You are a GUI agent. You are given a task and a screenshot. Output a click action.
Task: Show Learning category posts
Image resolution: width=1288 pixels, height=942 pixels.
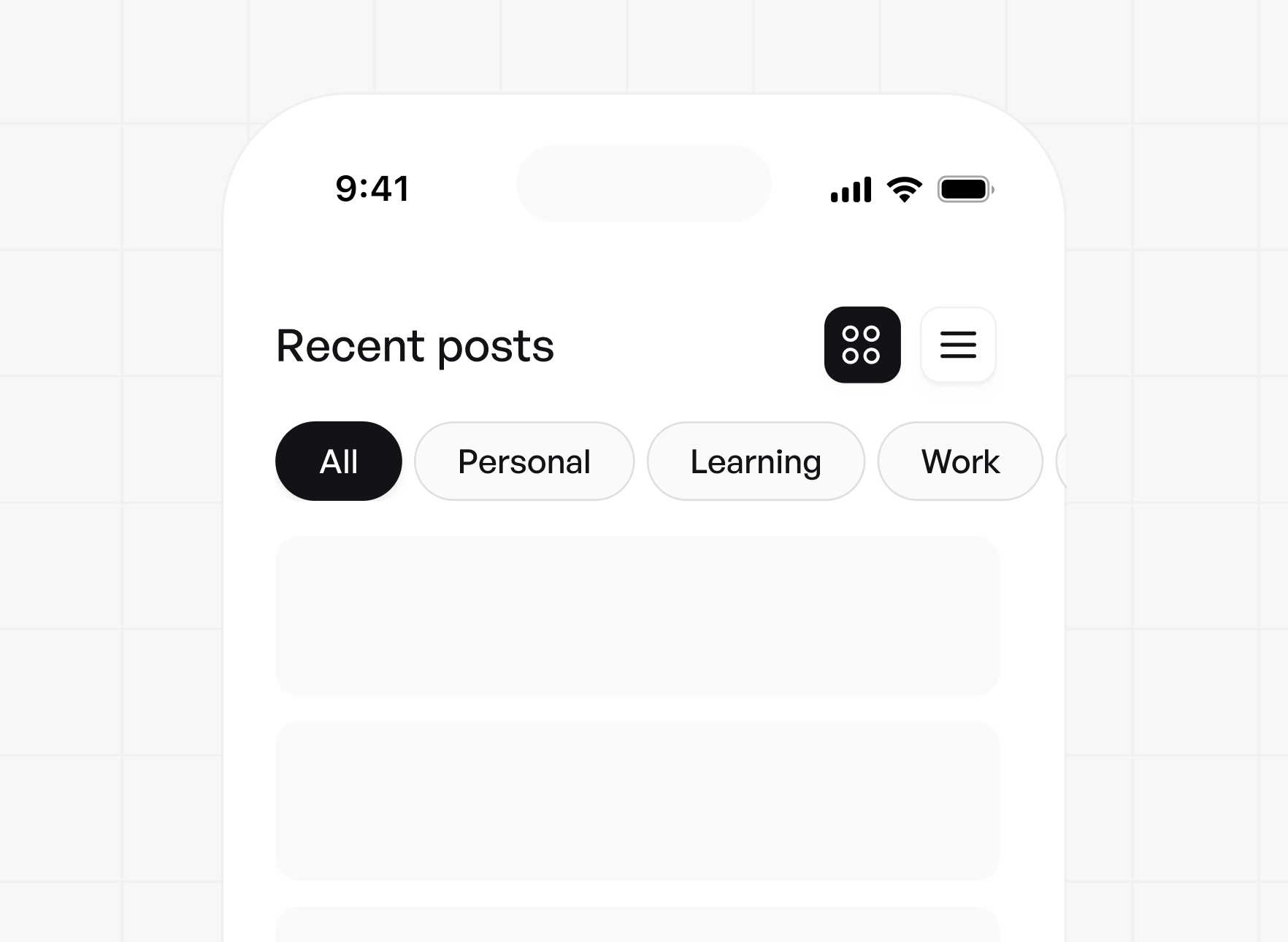pyautogui.click(x=756, y=462)
